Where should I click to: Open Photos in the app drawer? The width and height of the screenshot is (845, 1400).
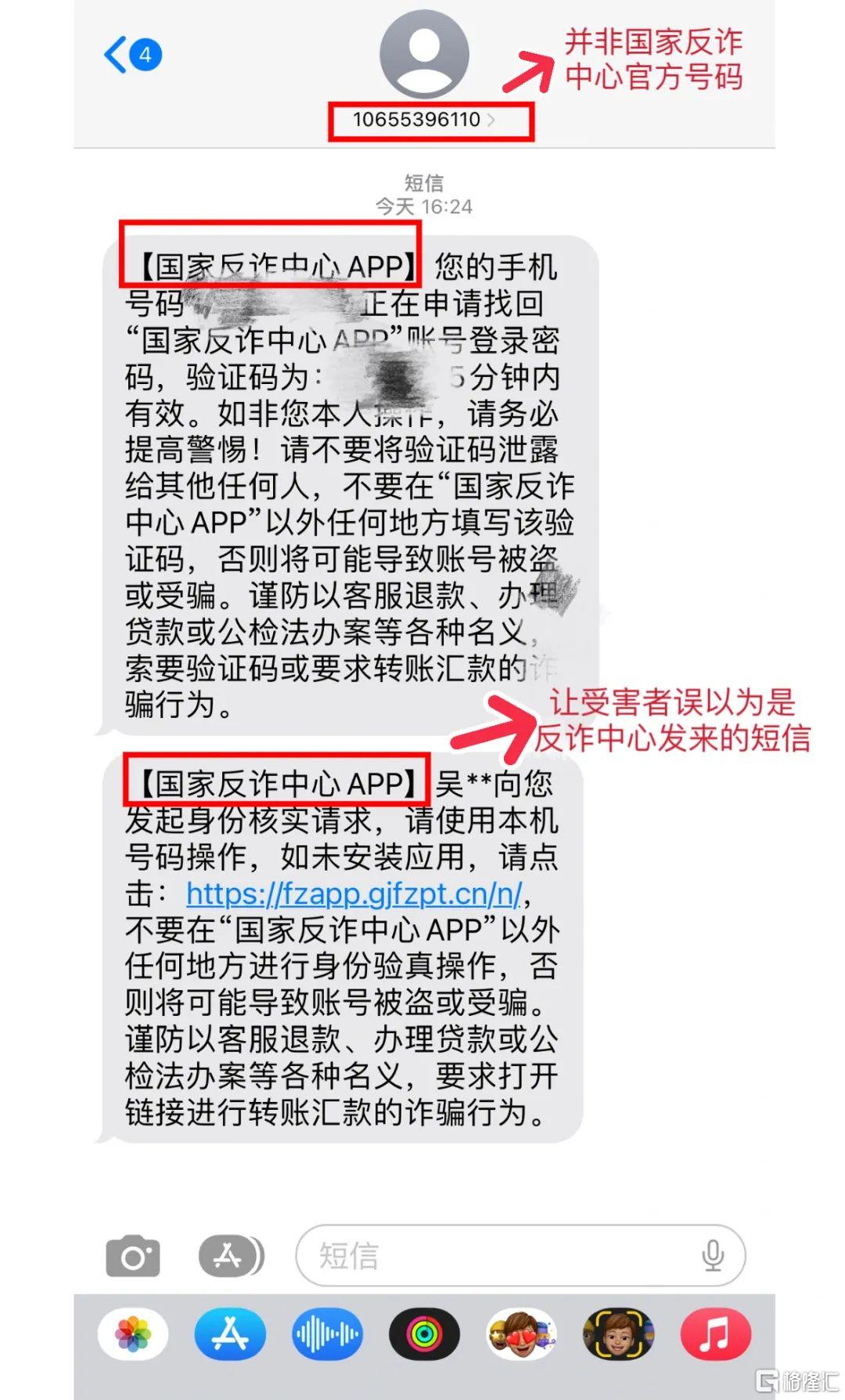133,1334
